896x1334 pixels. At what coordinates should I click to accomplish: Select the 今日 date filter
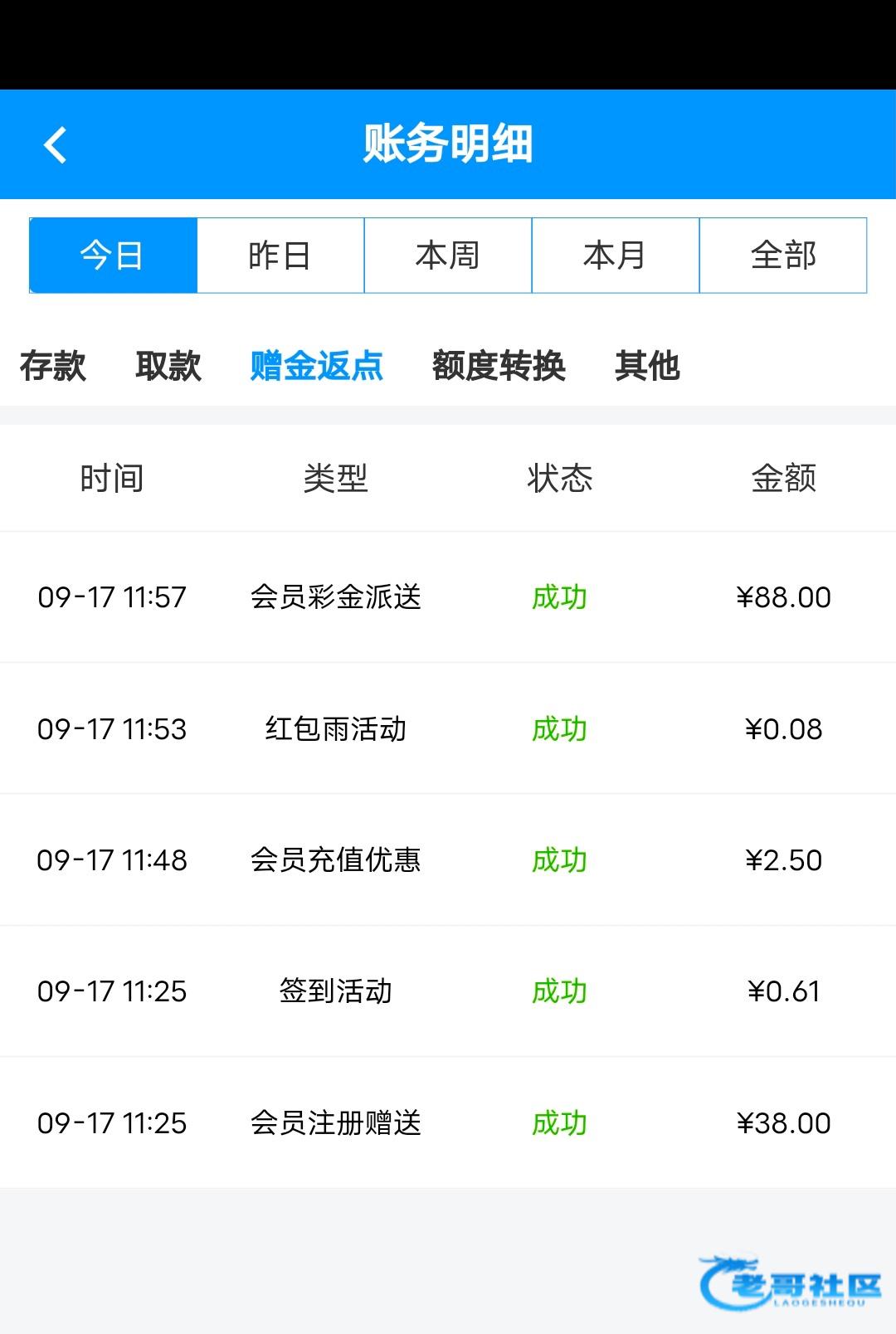tap(113, 256)
